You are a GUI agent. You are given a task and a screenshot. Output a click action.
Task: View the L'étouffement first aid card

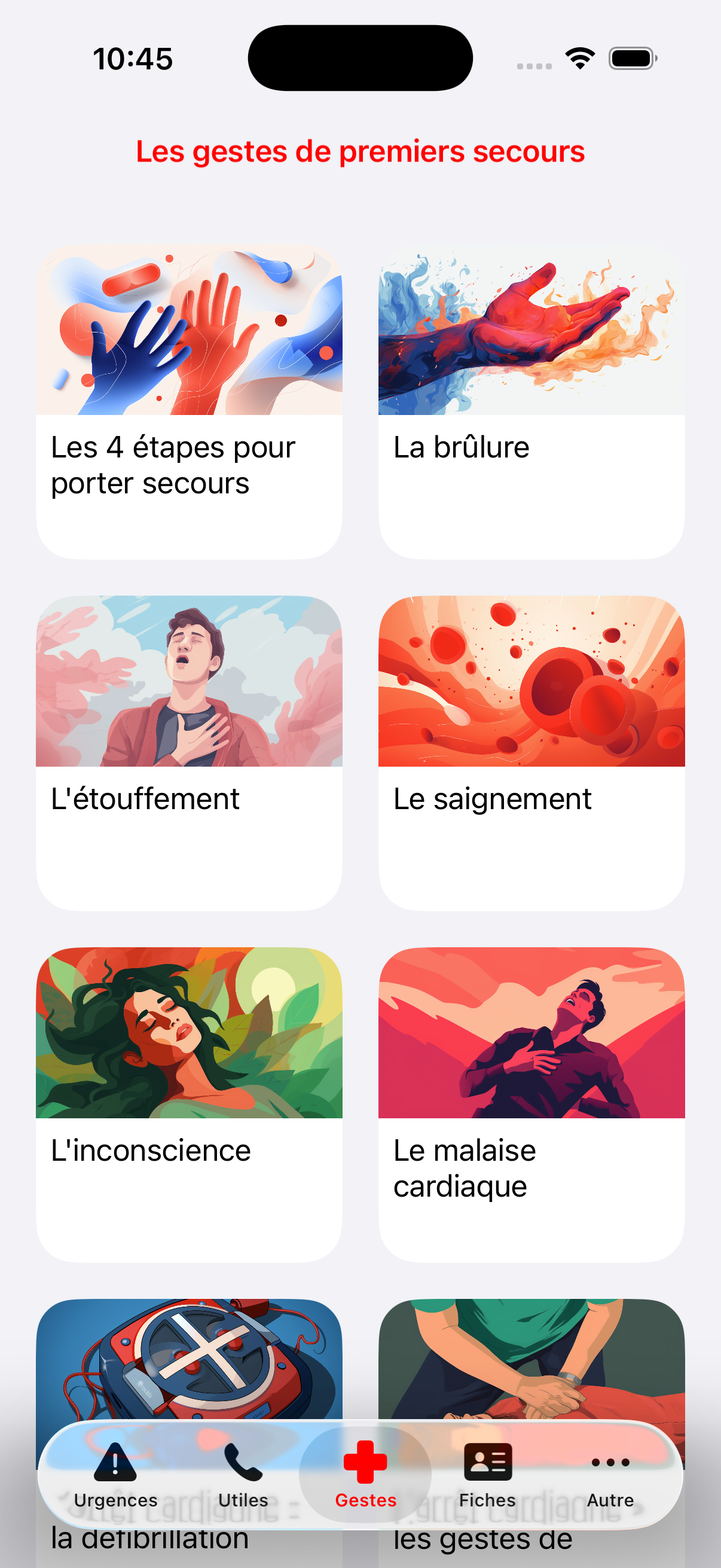click(x=188, y=753)
